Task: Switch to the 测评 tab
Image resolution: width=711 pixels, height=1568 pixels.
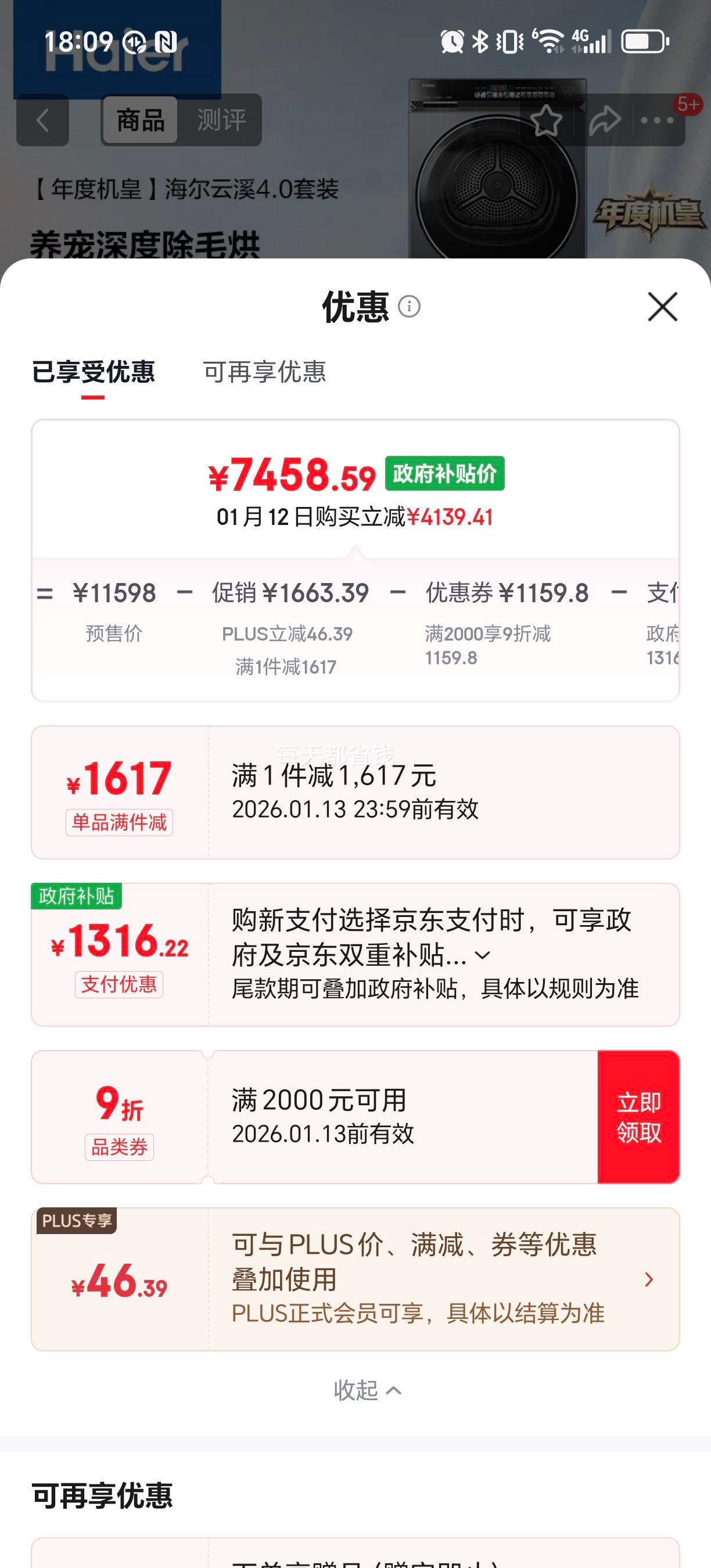Action: [x=221, y=120]
